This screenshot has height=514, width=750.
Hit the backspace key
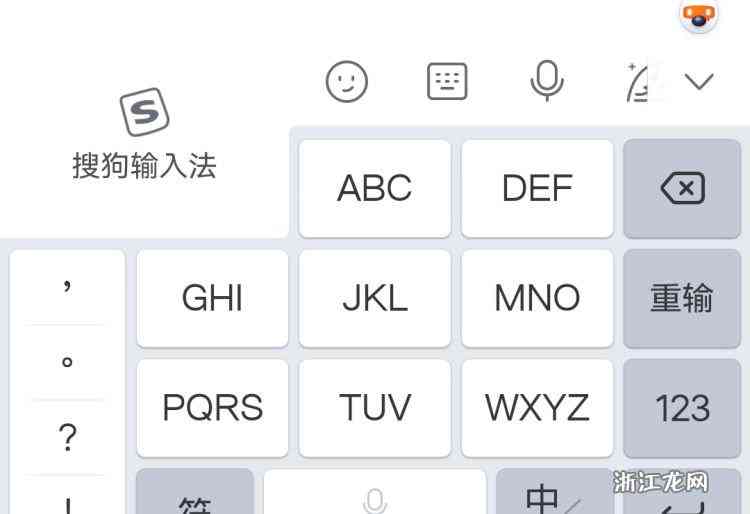point(683,188)
